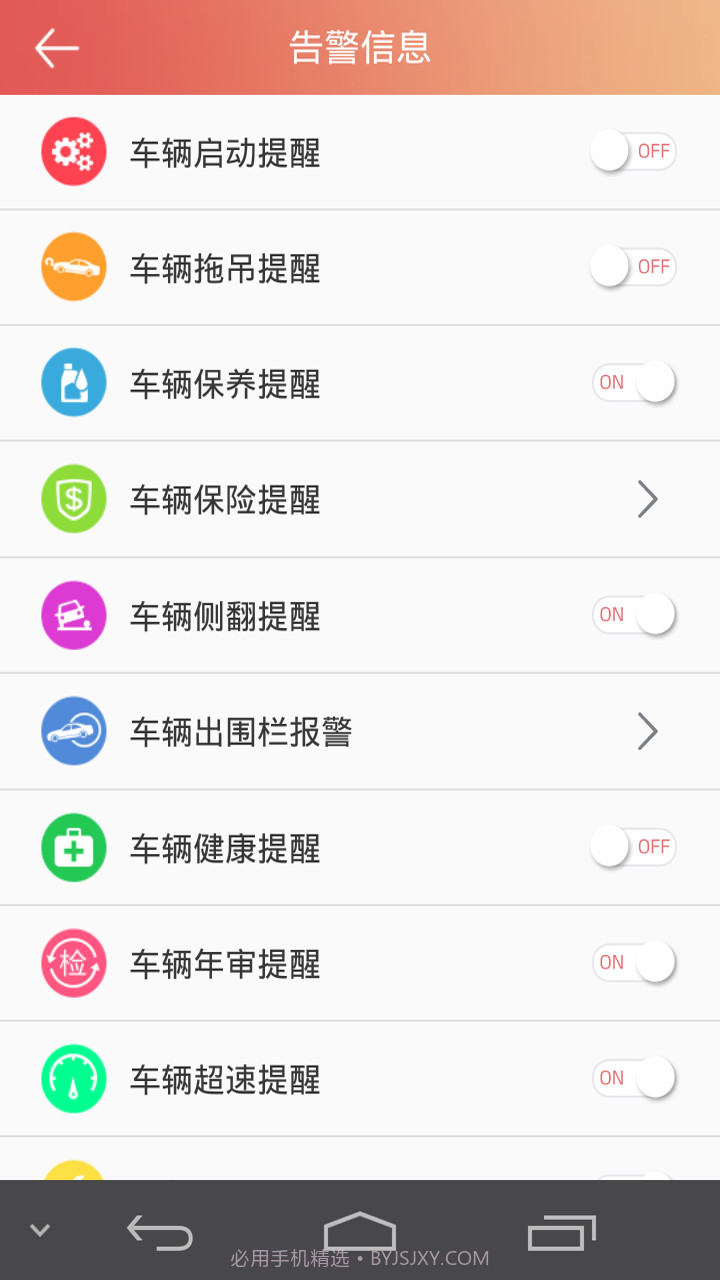This screenshot has width=720, height=1280.
Task: Click the orange car towing reminder icon
Action: [73, 266]
